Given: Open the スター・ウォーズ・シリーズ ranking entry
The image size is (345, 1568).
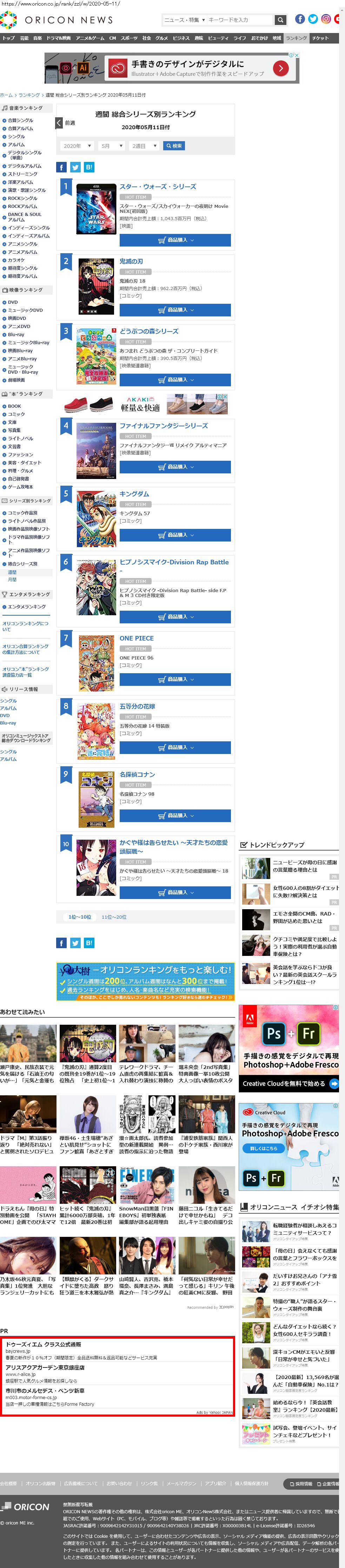Looking at the screenshot, I should click(158, 187).
